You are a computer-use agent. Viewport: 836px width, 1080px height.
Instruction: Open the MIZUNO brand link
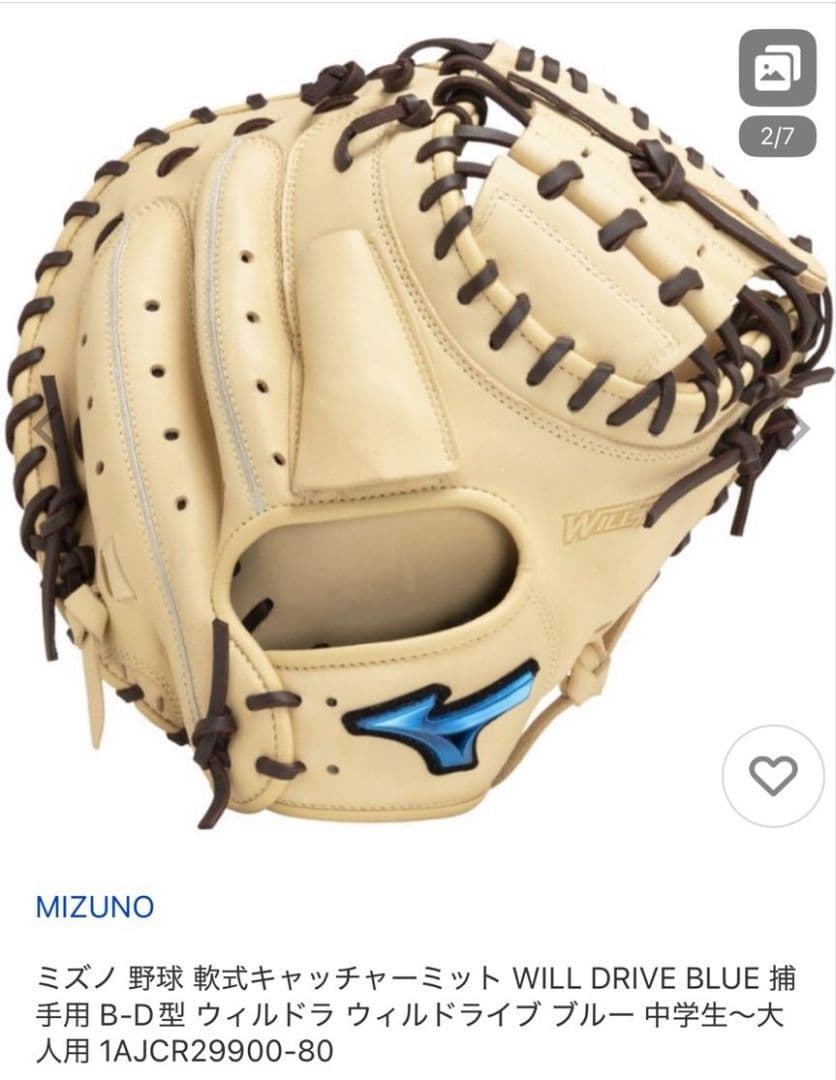pyautogui.click(x=95, y=907)
